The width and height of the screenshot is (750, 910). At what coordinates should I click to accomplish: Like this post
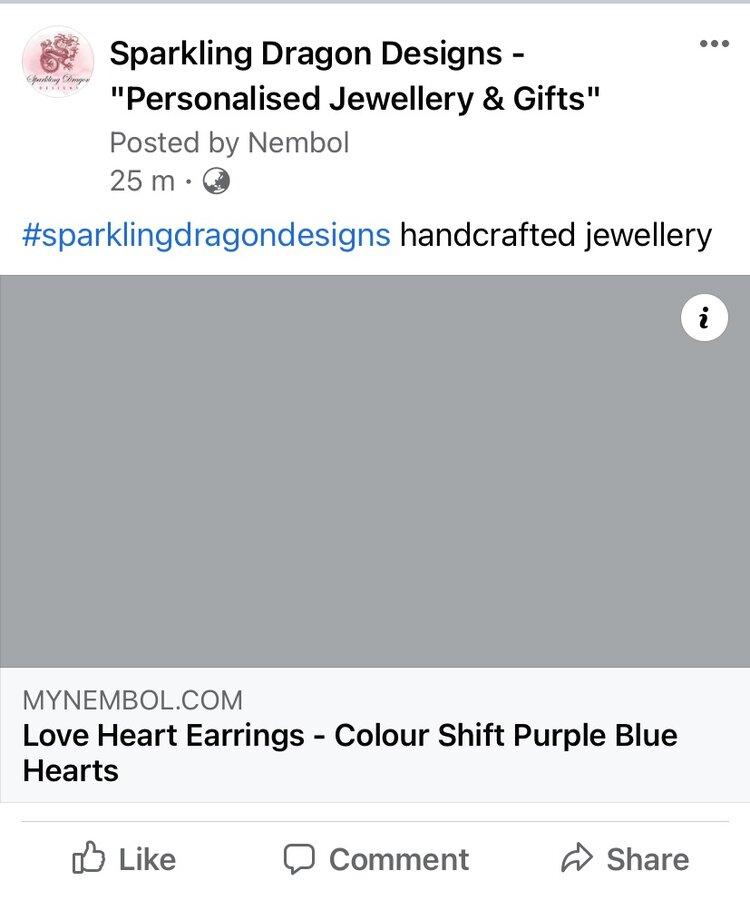[x=125, y=859]
